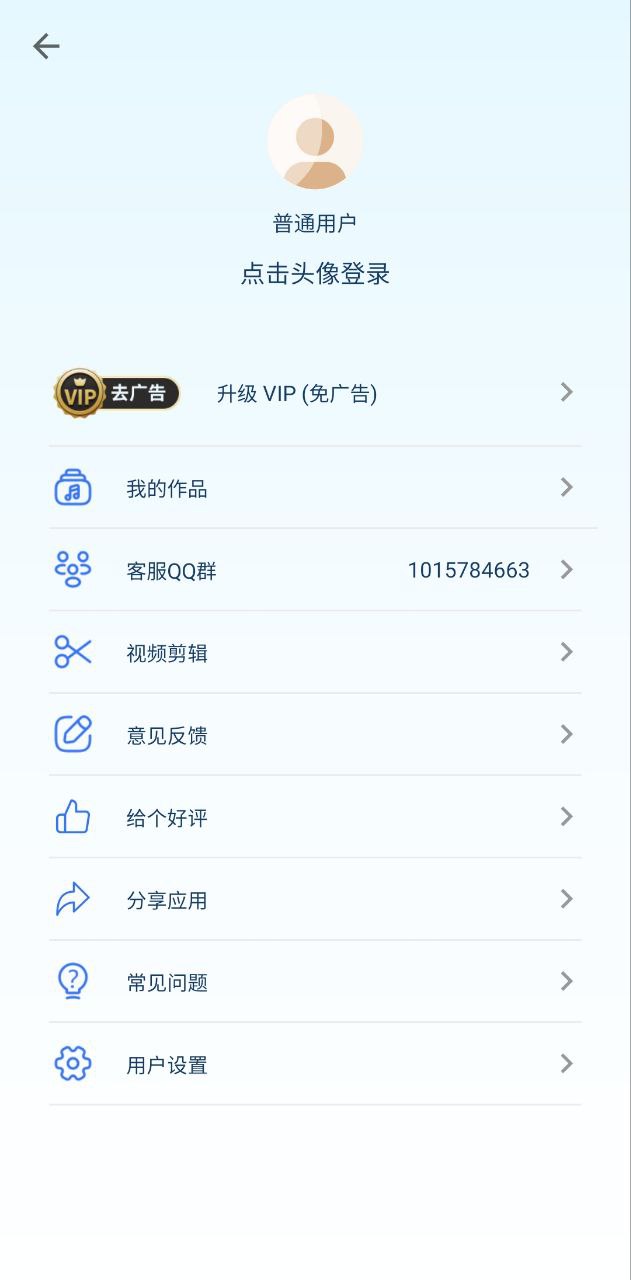The image size is (631, 1280).
Task: View 常见问题 FAQ
Action: coord(315,982)
